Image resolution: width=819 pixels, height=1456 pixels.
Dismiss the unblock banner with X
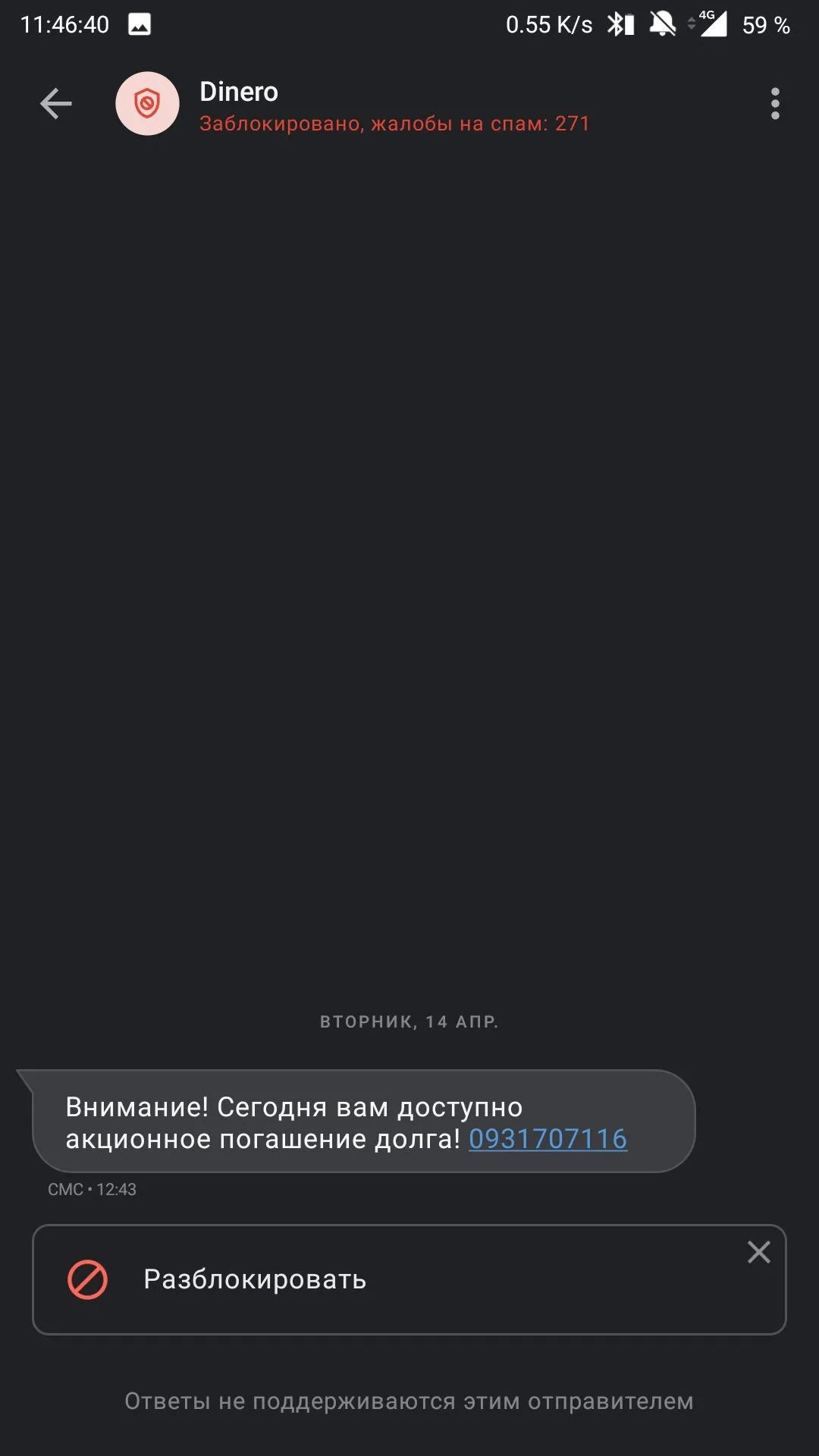click(x=758, y=1252)
